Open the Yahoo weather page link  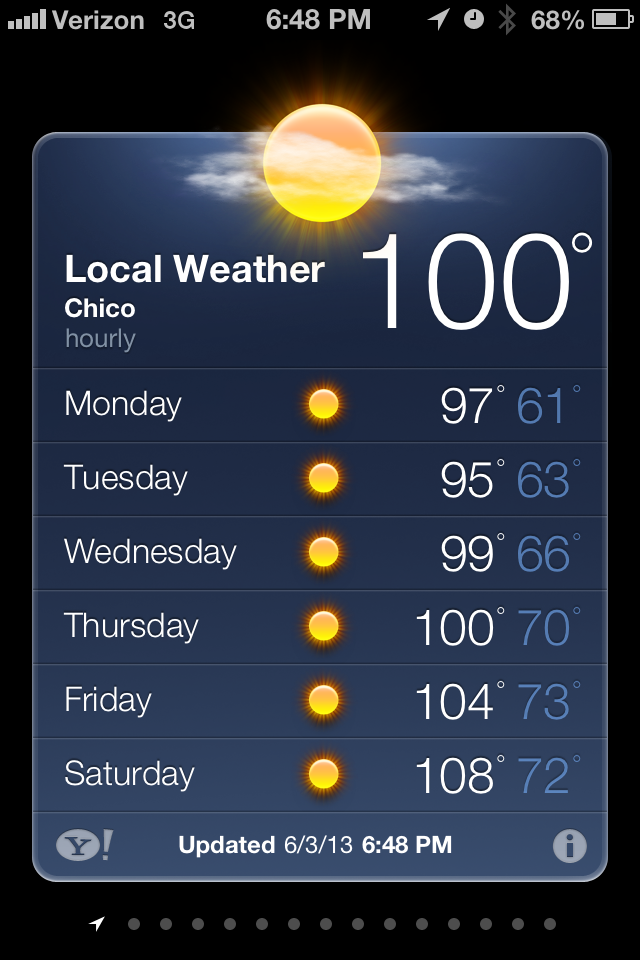coord(84,846)
